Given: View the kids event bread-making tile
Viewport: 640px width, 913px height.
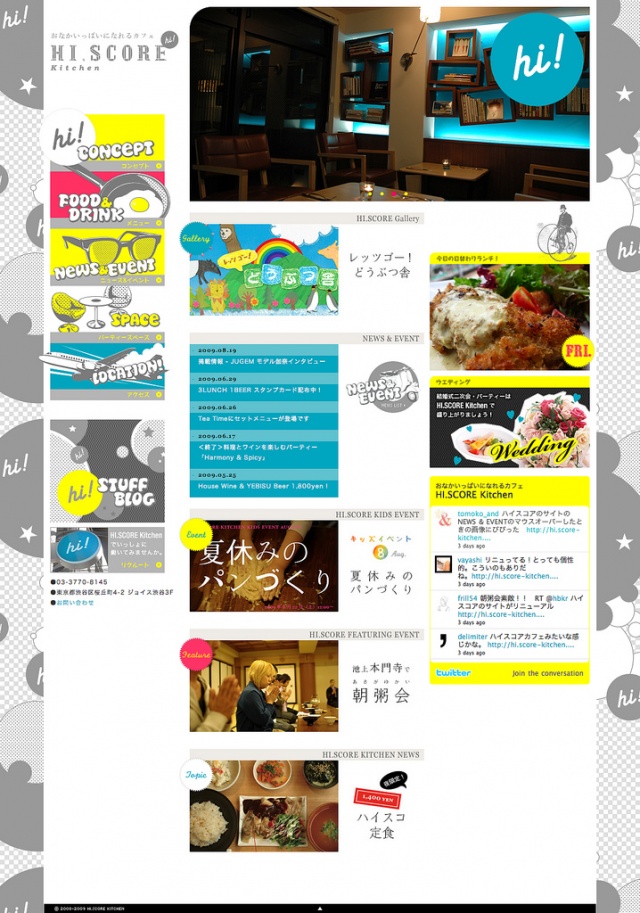Looking at the screenshot, I should click(x=264, y=566).
